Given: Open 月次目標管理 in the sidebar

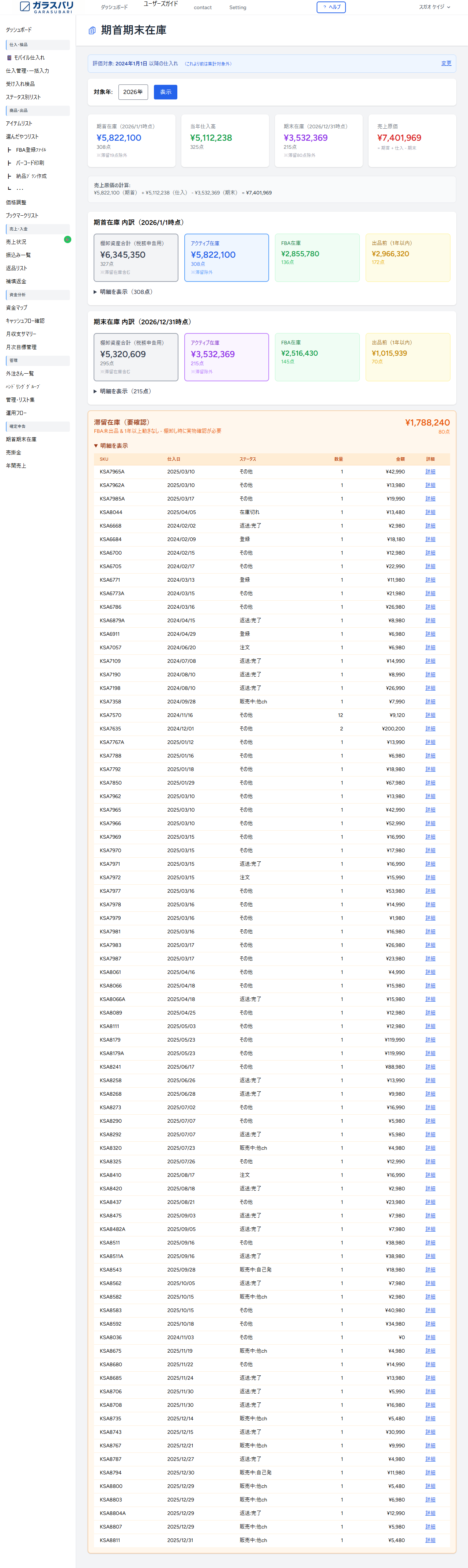Looking at the screenshot, I should 21,347.
